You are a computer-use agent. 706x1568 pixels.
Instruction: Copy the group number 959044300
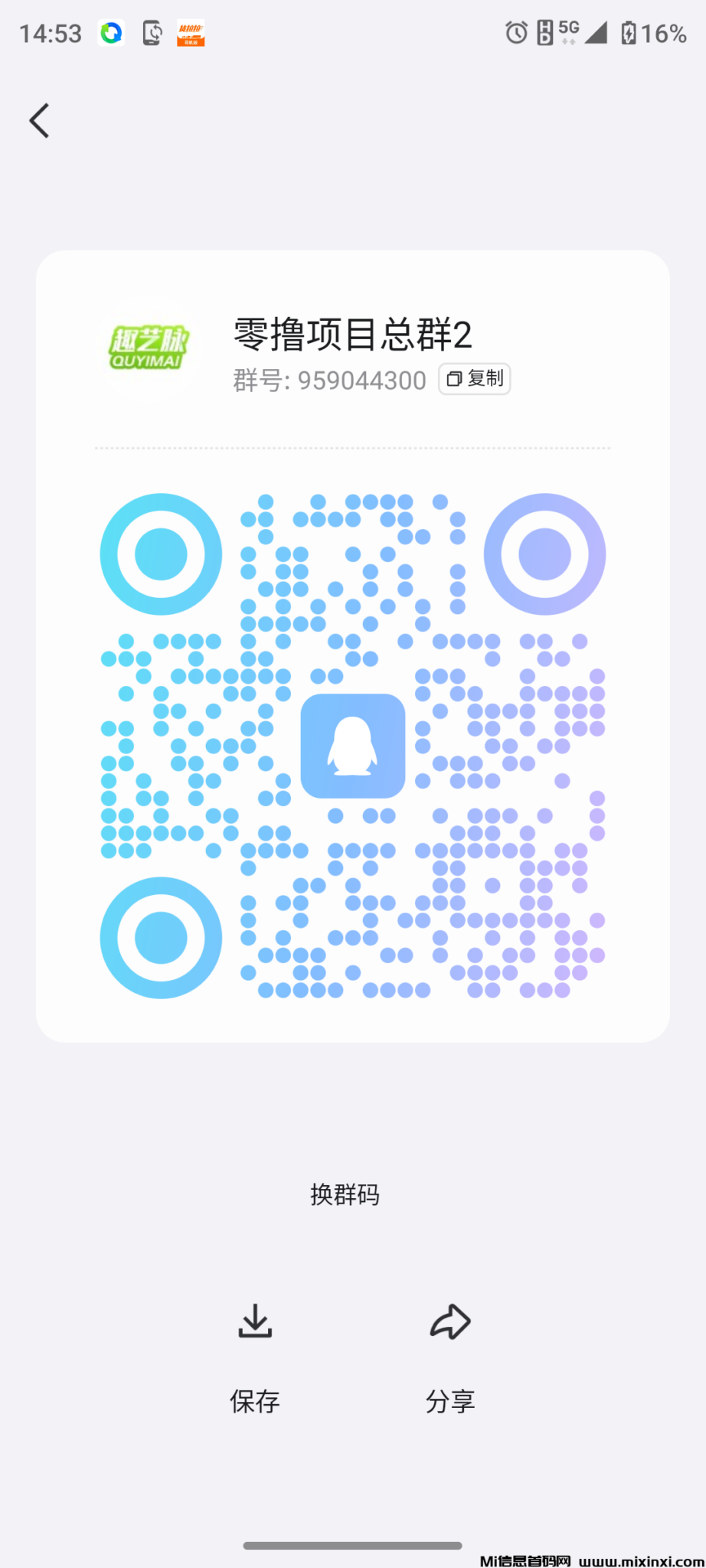click(474, 379)
